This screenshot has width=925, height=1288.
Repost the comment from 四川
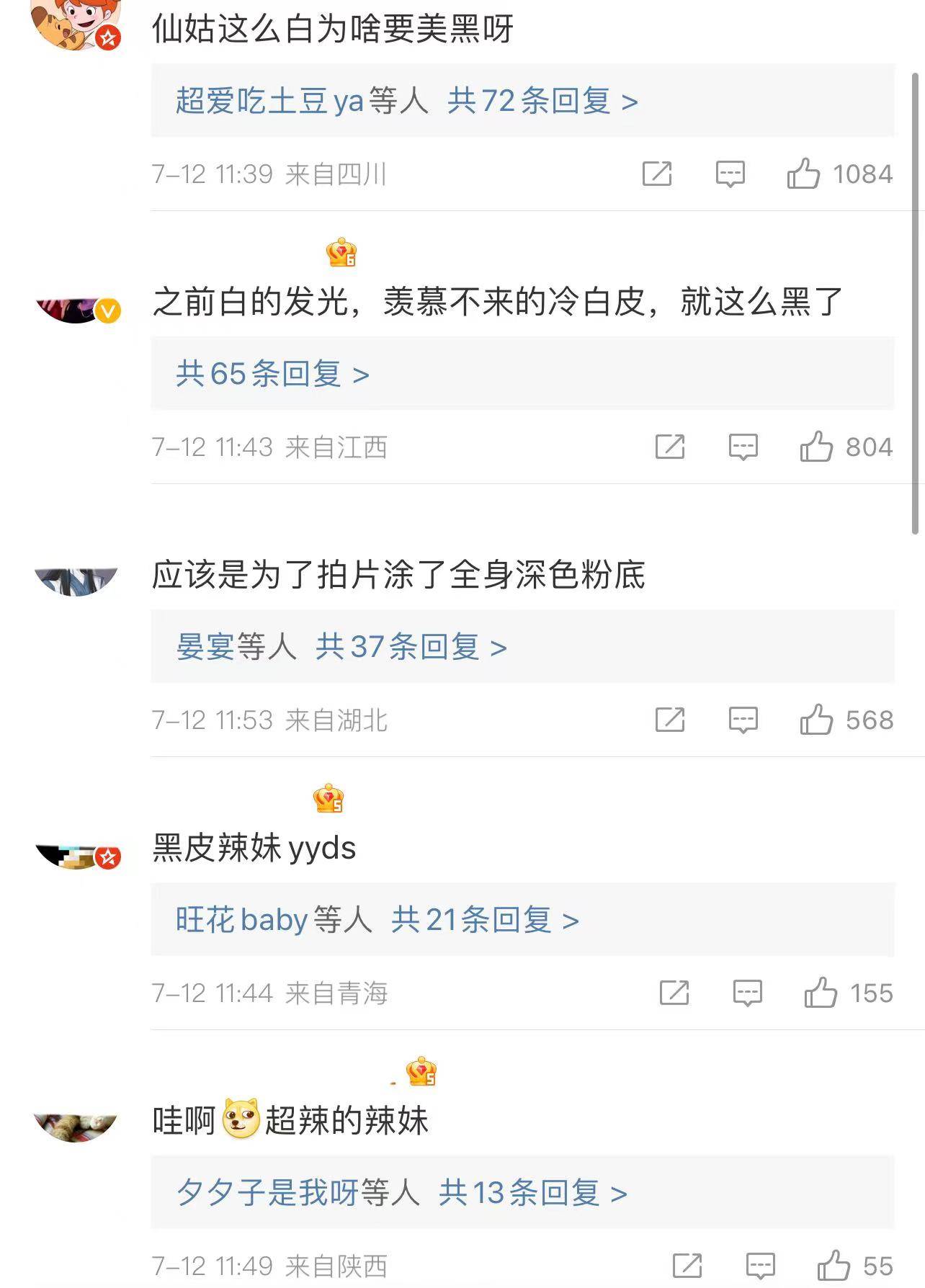pos(656,174)
